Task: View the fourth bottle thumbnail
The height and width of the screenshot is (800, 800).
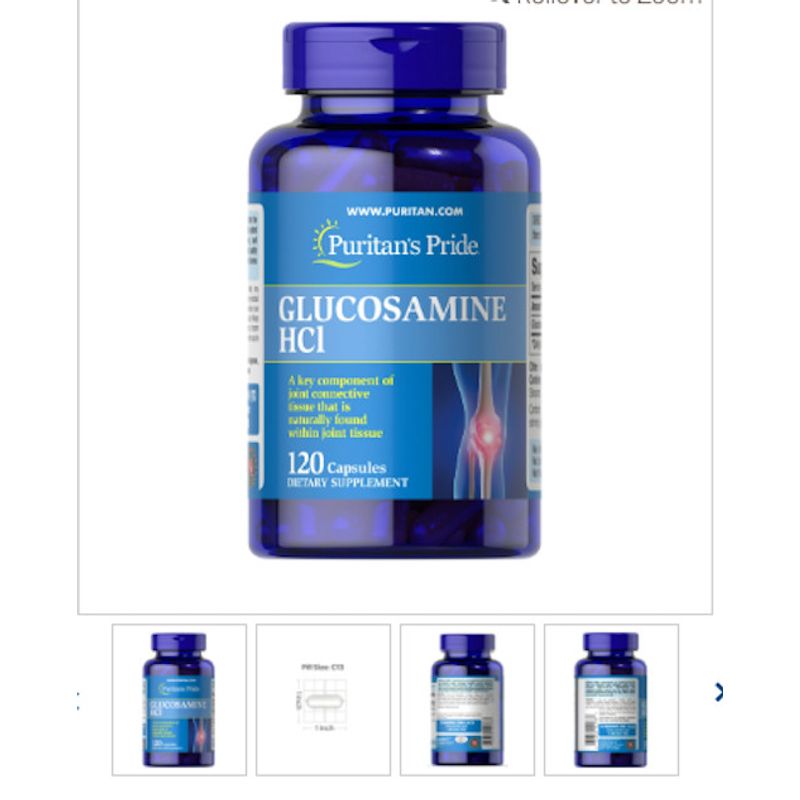Action: [x=611, y=699]
